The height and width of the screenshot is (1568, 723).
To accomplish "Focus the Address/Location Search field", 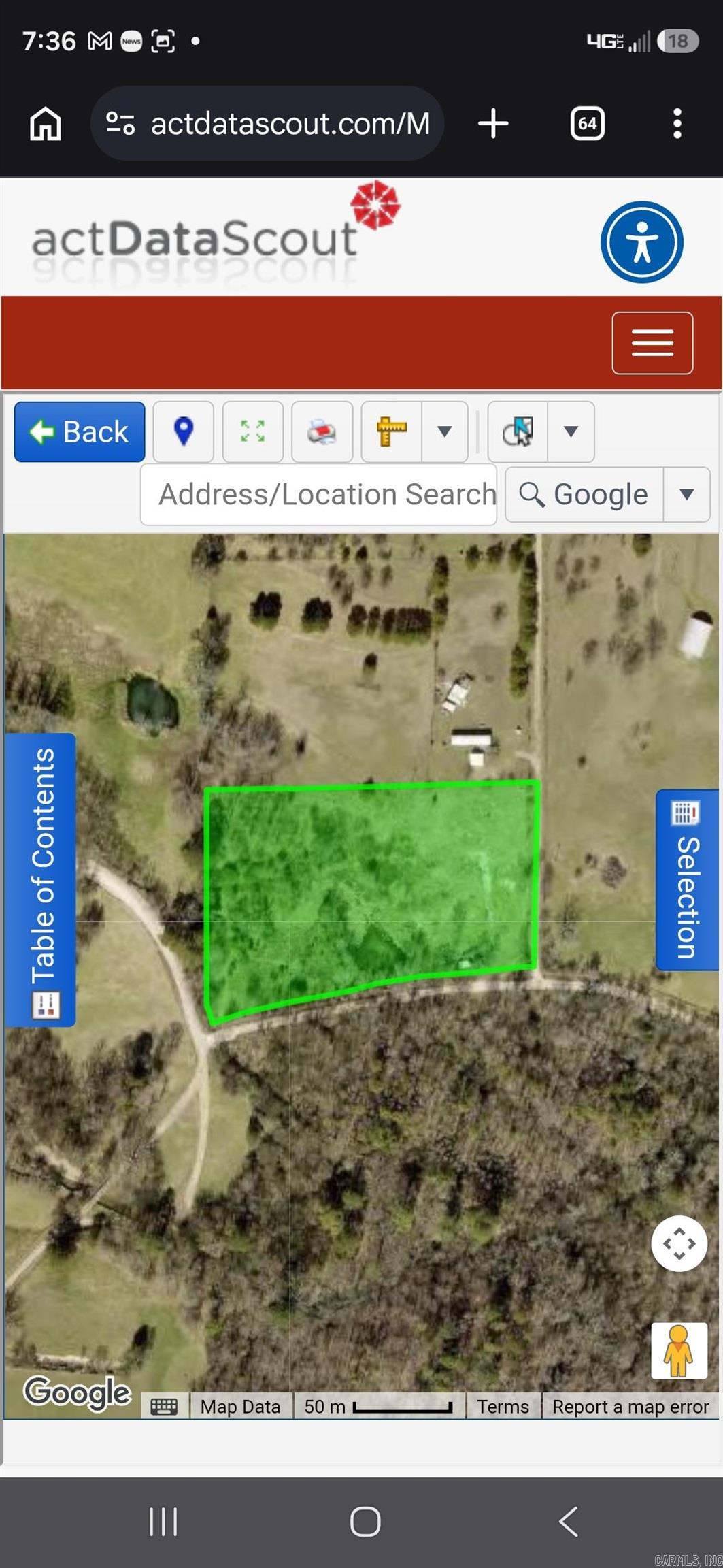I will [319, 495].
